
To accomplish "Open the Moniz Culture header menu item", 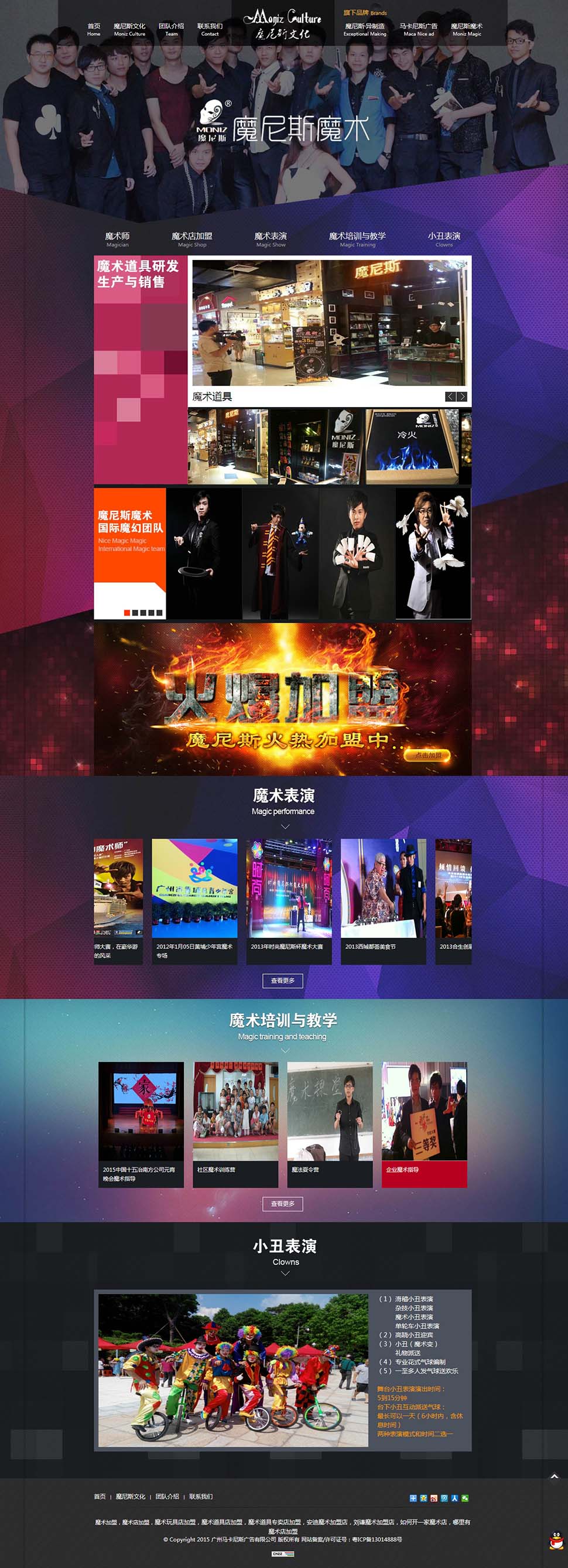I will 129,29.
